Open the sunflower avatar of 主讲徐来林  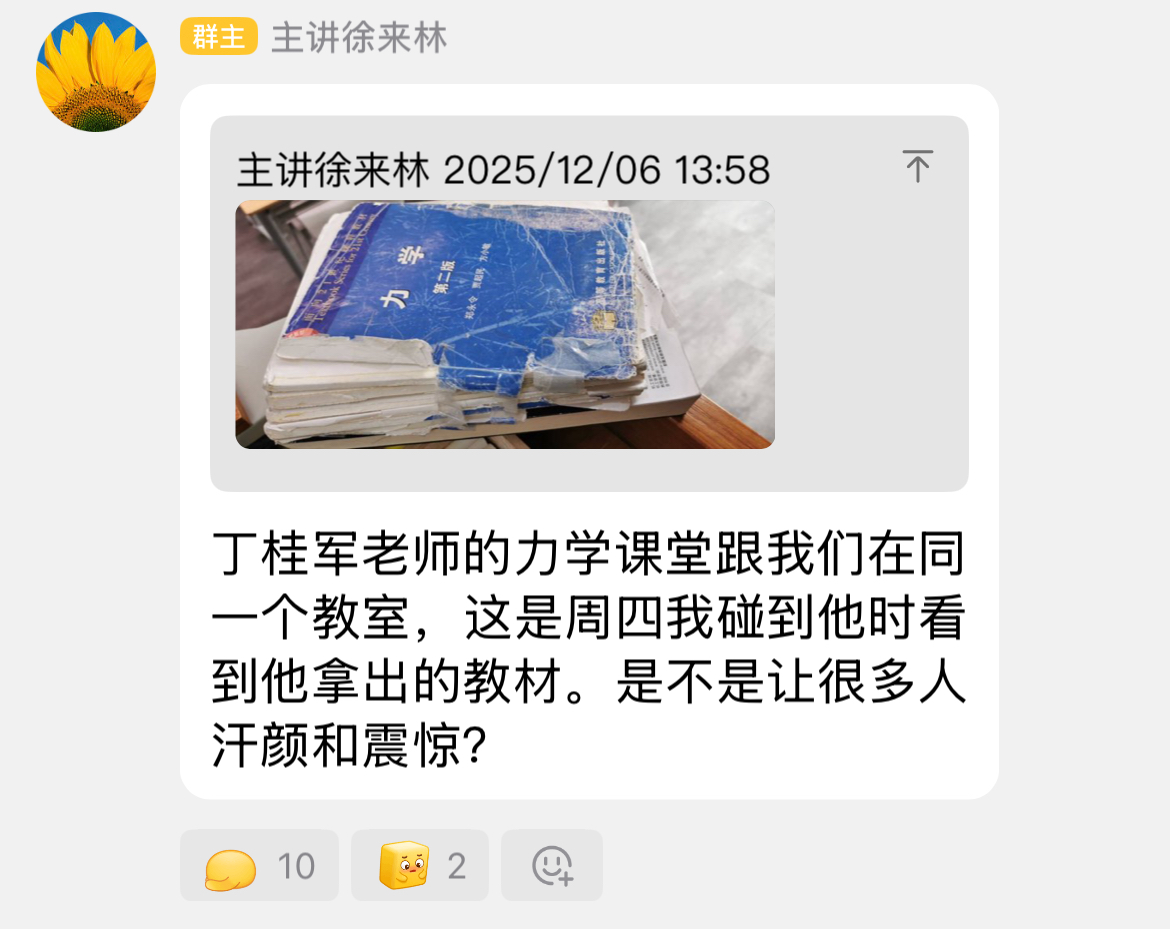96,72
